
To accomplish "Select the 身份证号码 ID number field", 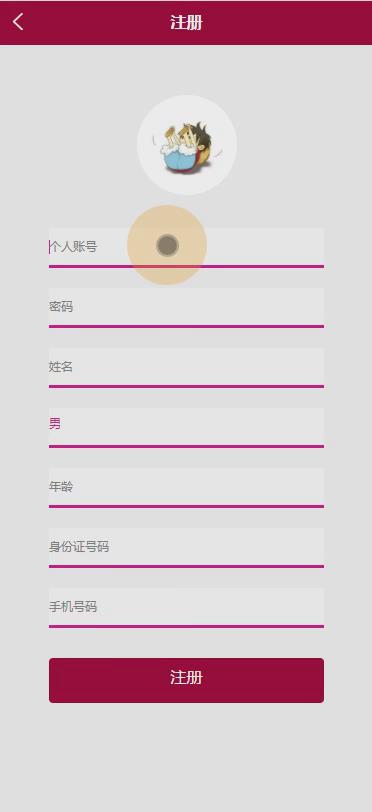I will tap(187, 548).
